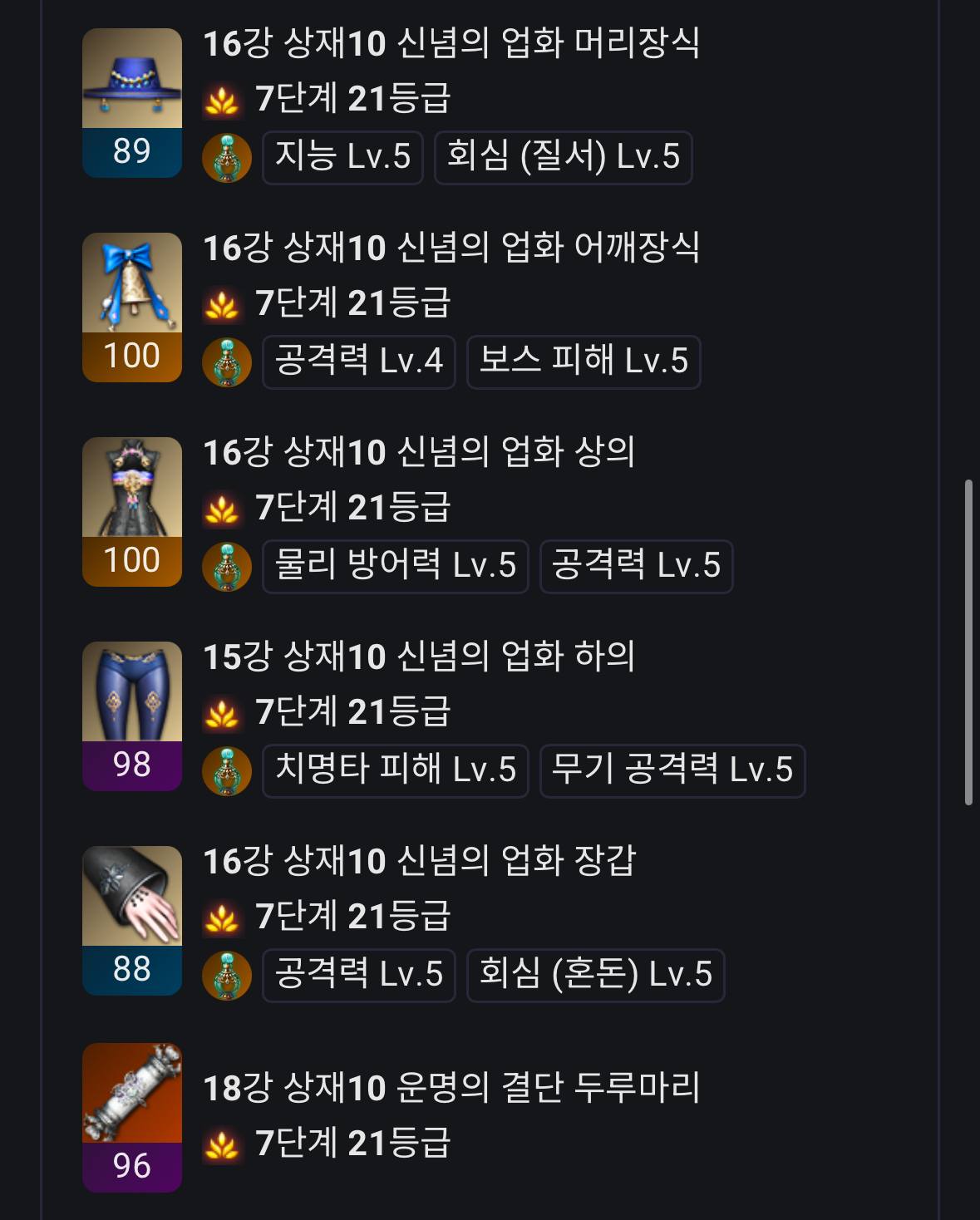Select the 물리 방어력 Lv.5 chip

pyautogui.click(x=395, y=566)
